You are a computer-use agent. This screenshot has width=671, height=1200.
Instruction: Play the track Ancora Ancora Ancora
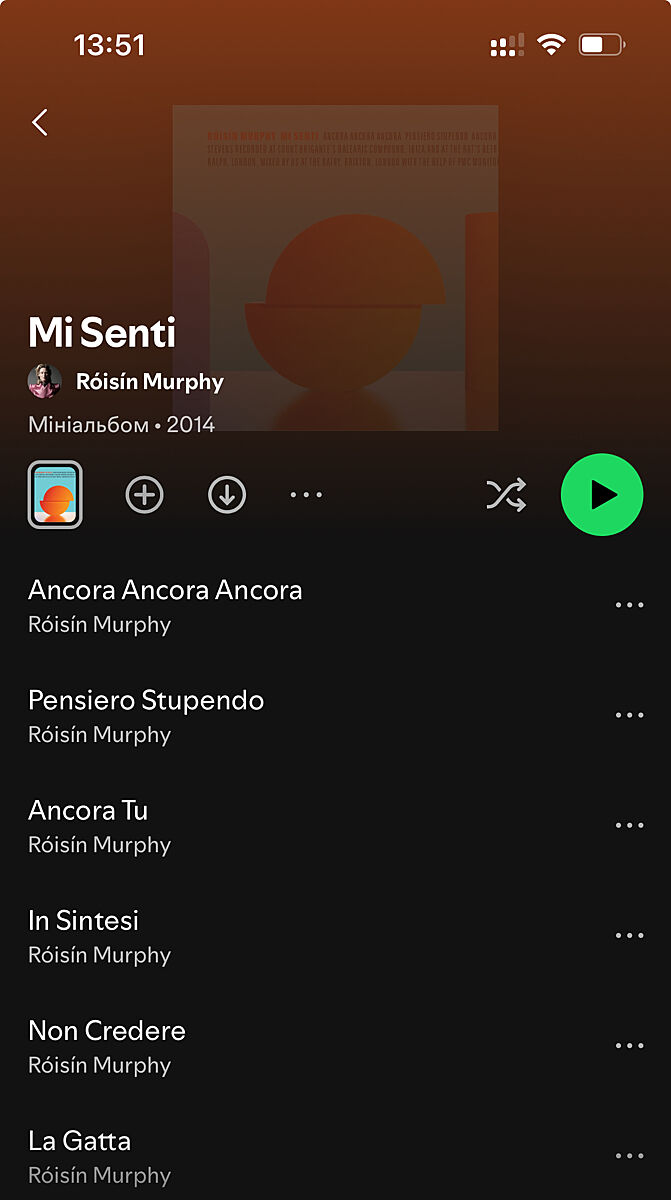[x=165, y=591]
